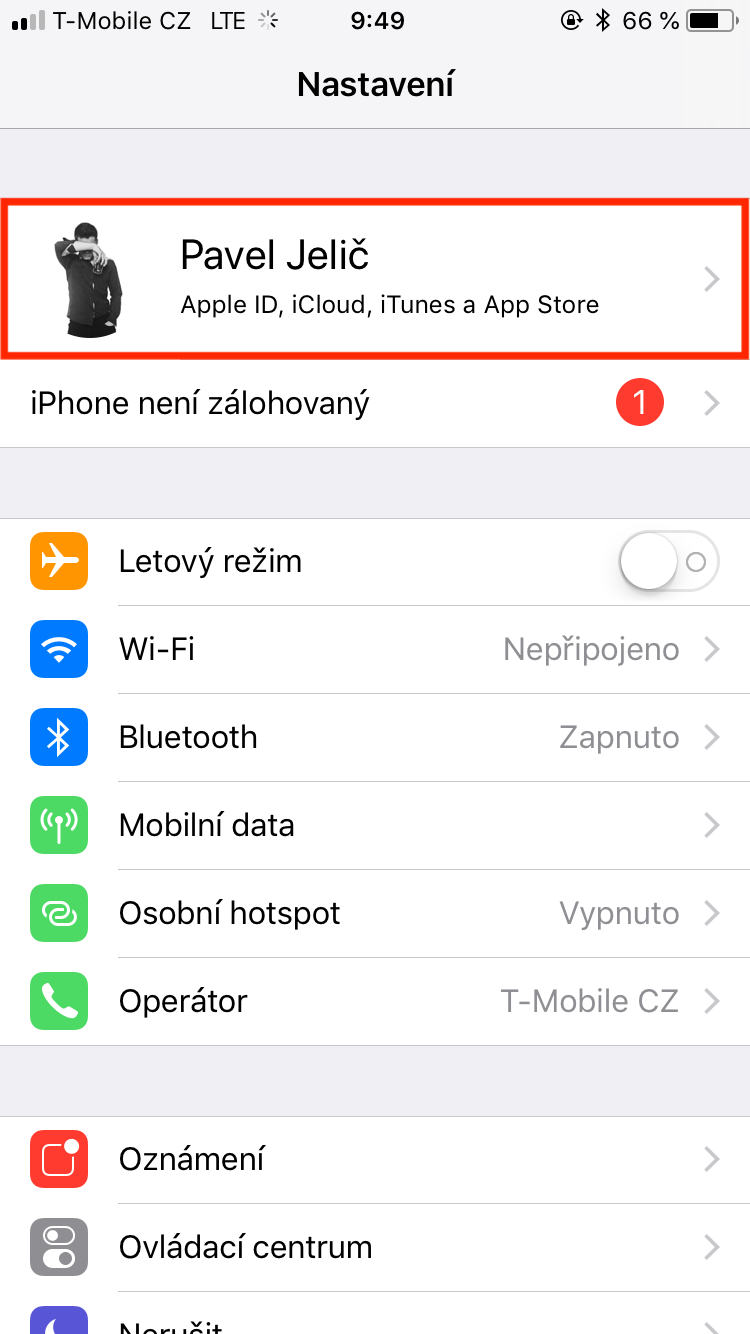Open the iPhone není zálohovaný alert
Image resolution: width=750 pixels, height=1334 pixels.
pyautogui.click(x=375, y=404)
